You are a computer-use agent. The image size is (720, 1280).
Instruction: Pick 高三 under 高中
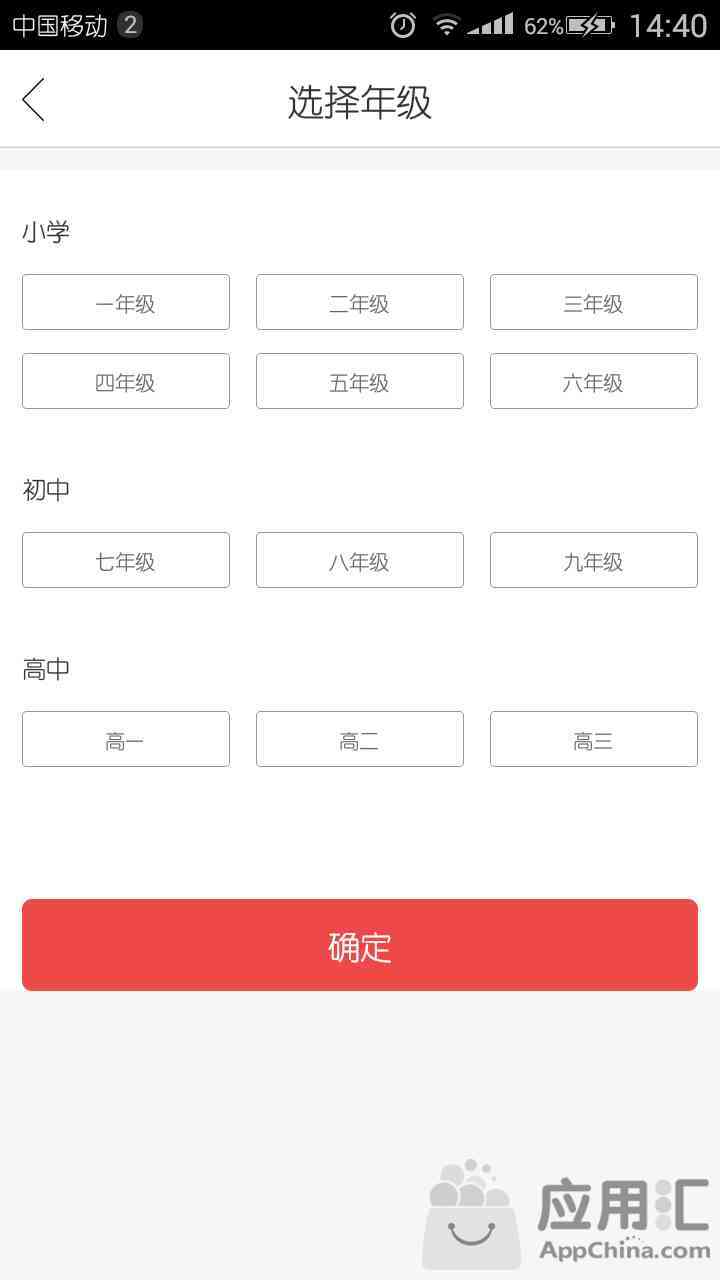[594, 739]
